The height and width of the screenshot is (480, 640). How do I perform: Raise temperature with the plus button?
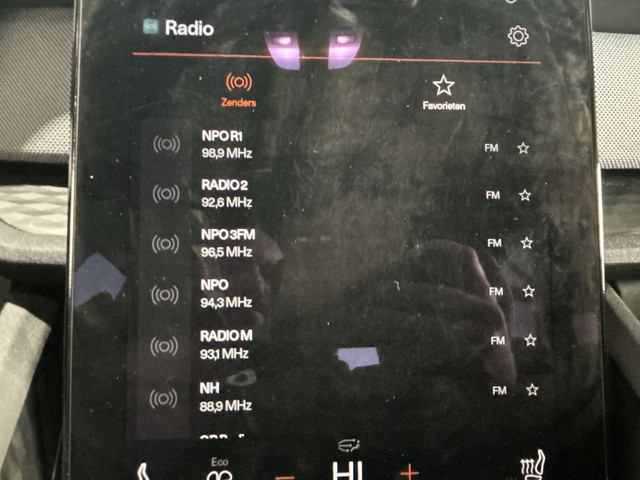(409, 470)
